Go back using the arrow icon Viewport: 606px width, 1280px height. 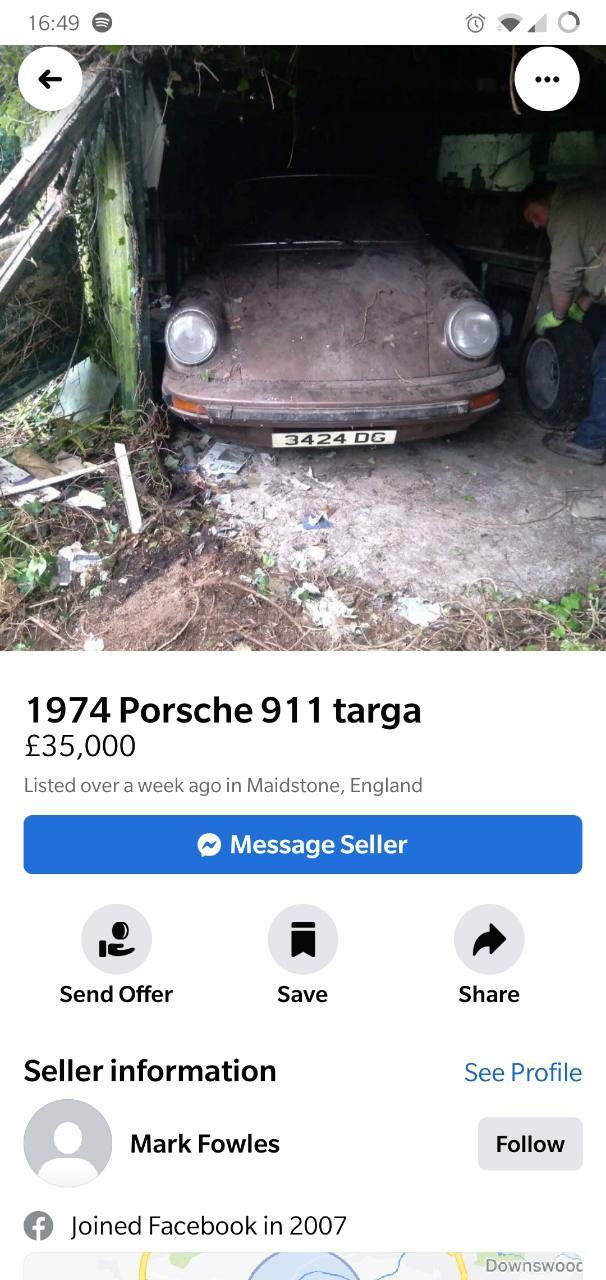[x=50, y=79]
